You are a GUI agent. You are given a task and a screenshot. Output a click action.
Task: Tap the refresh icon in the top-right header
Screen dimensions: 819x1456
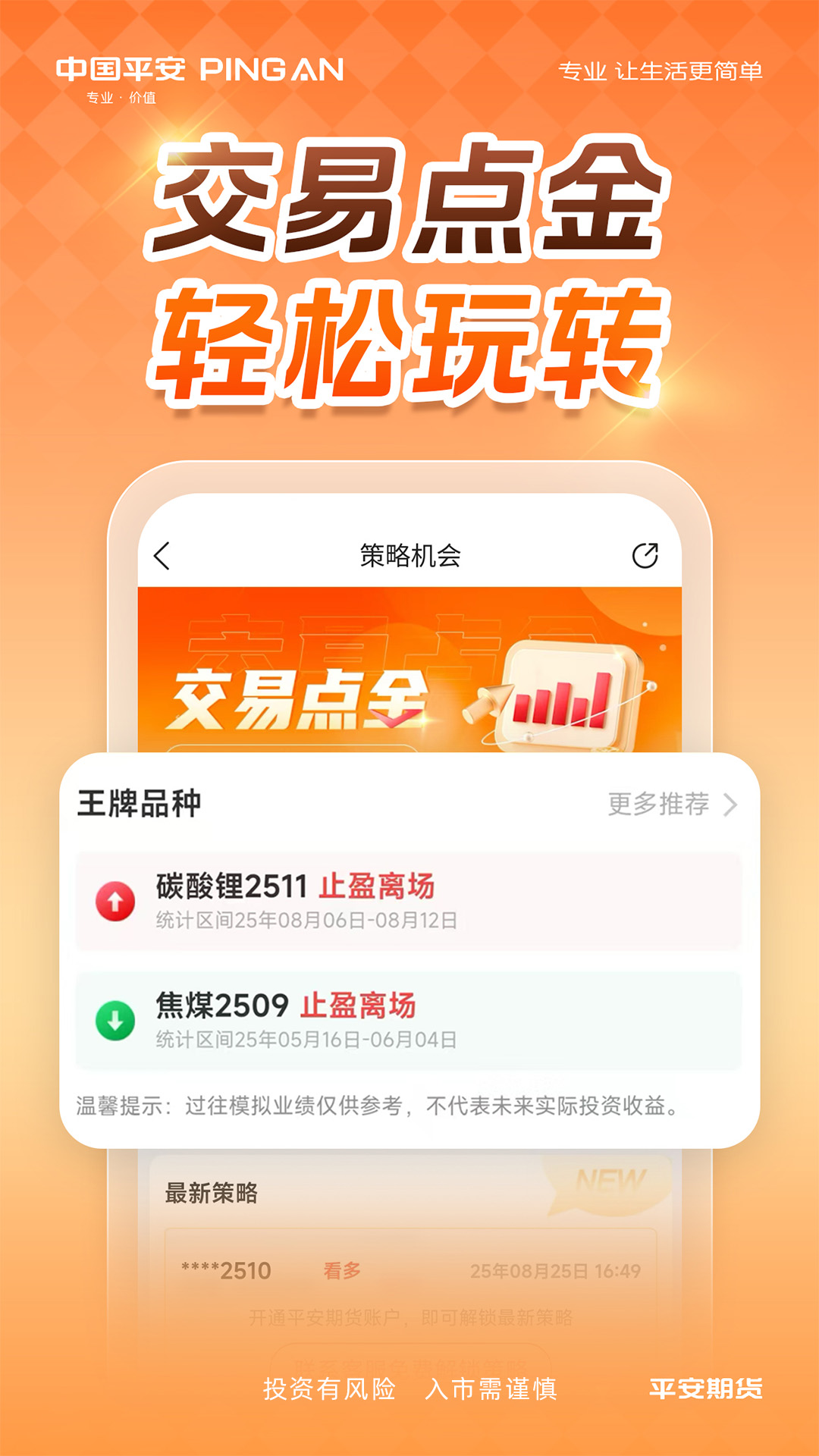[645, 556]
